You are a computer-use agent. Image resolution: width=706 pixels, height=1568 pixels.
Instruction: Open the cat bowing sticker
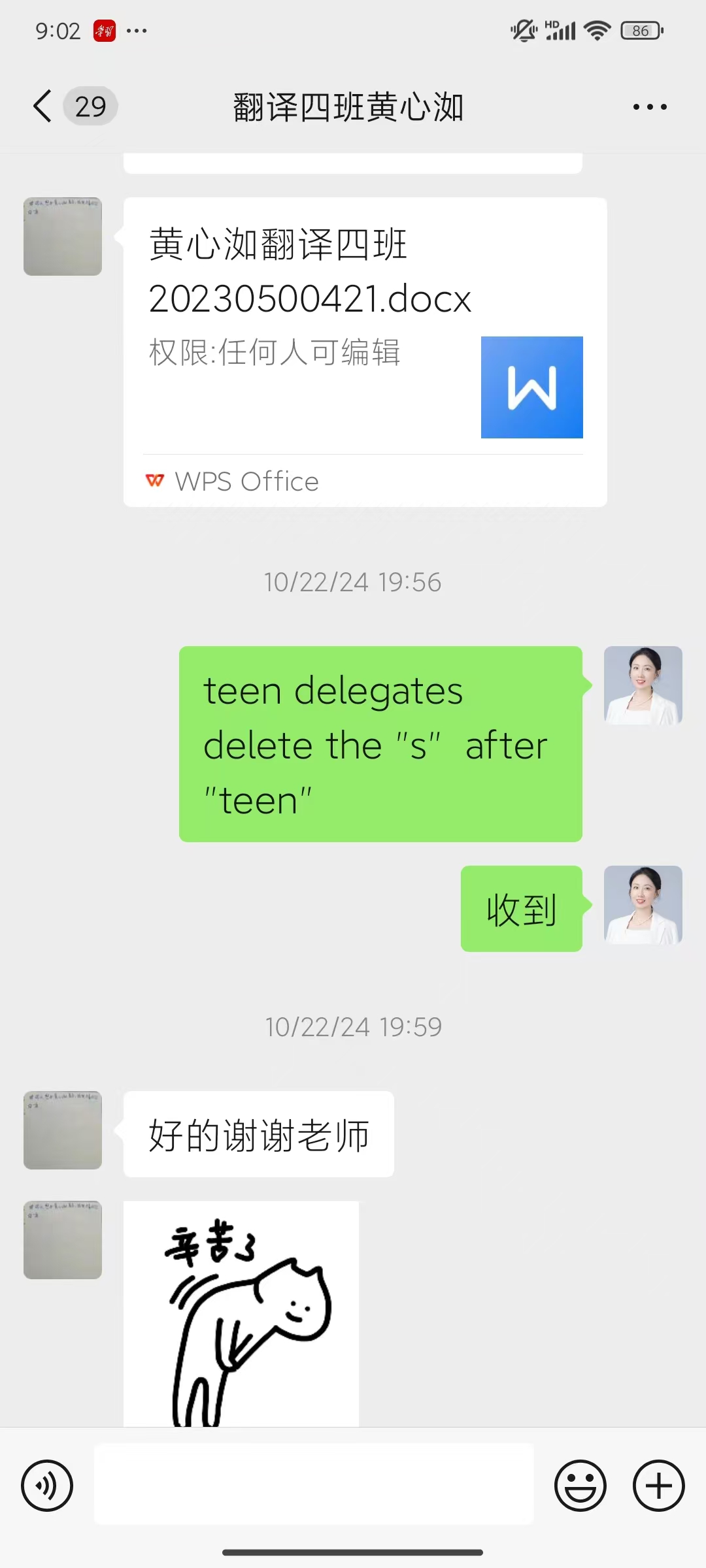[x=241, y=1313]
